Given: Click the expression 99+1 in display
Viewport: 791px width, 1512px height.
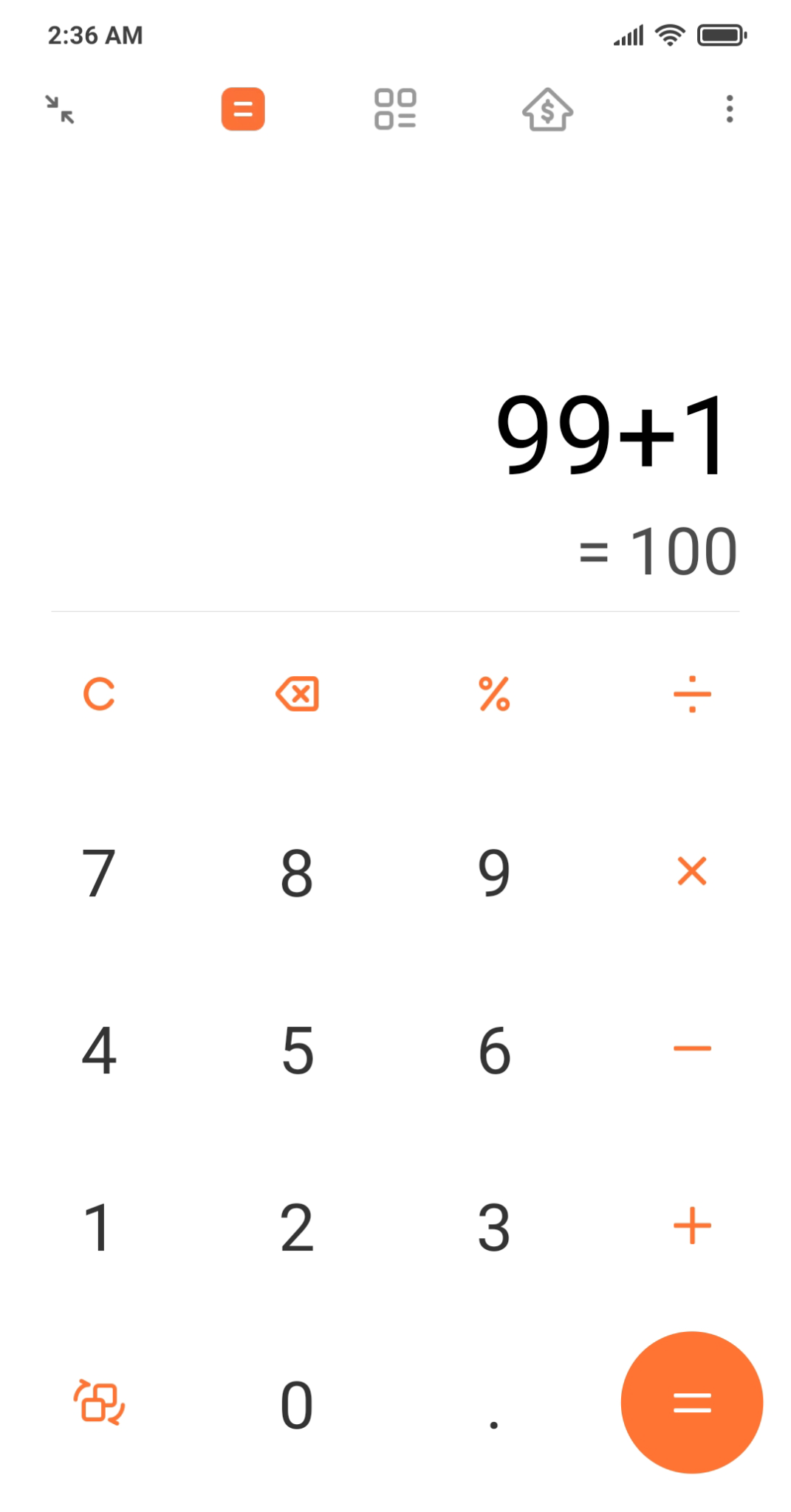Looking at the screenshot, I should pyautogui.click(x=610, y=436).
